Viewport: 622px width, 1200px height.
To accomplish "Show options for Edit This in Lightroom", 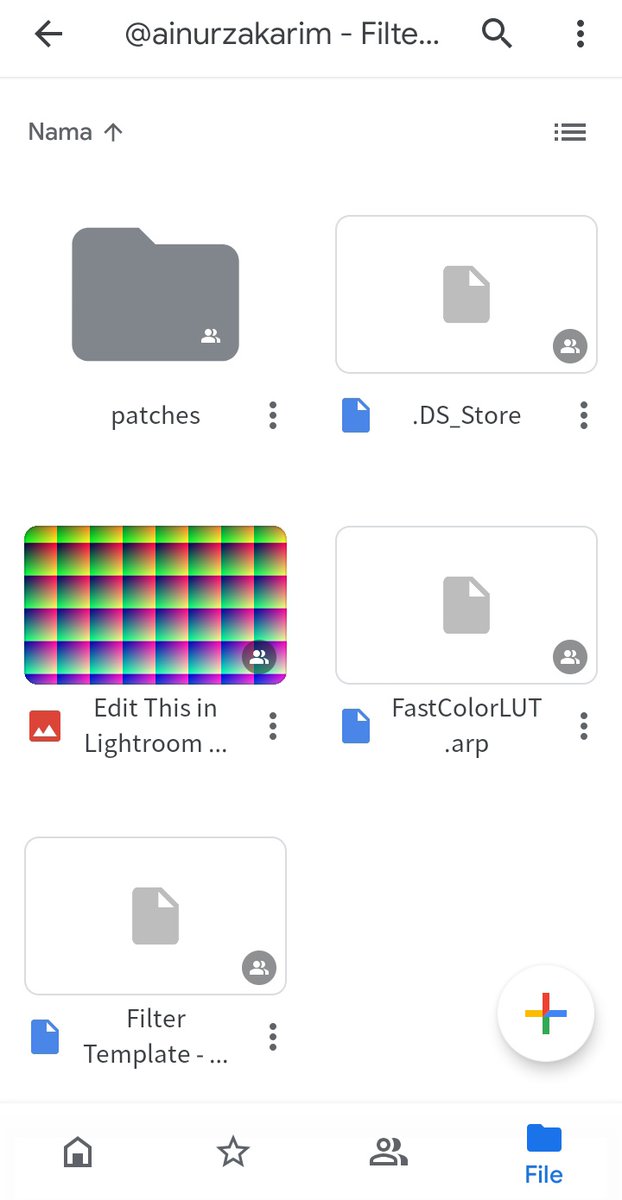I will [273, 726].
